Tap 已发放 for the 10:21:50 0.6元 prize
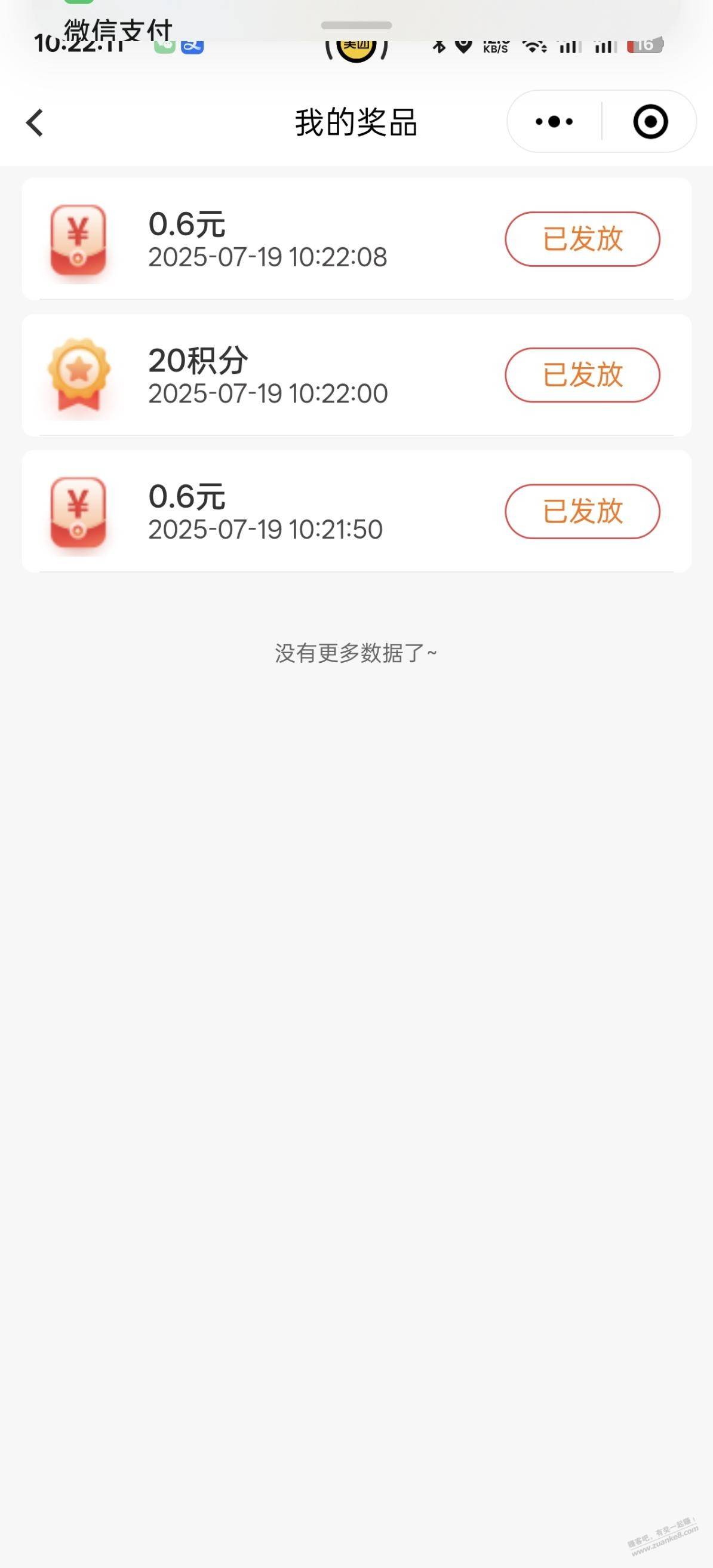This screenshot has width=713, height=1568. [x=582, y=511]
